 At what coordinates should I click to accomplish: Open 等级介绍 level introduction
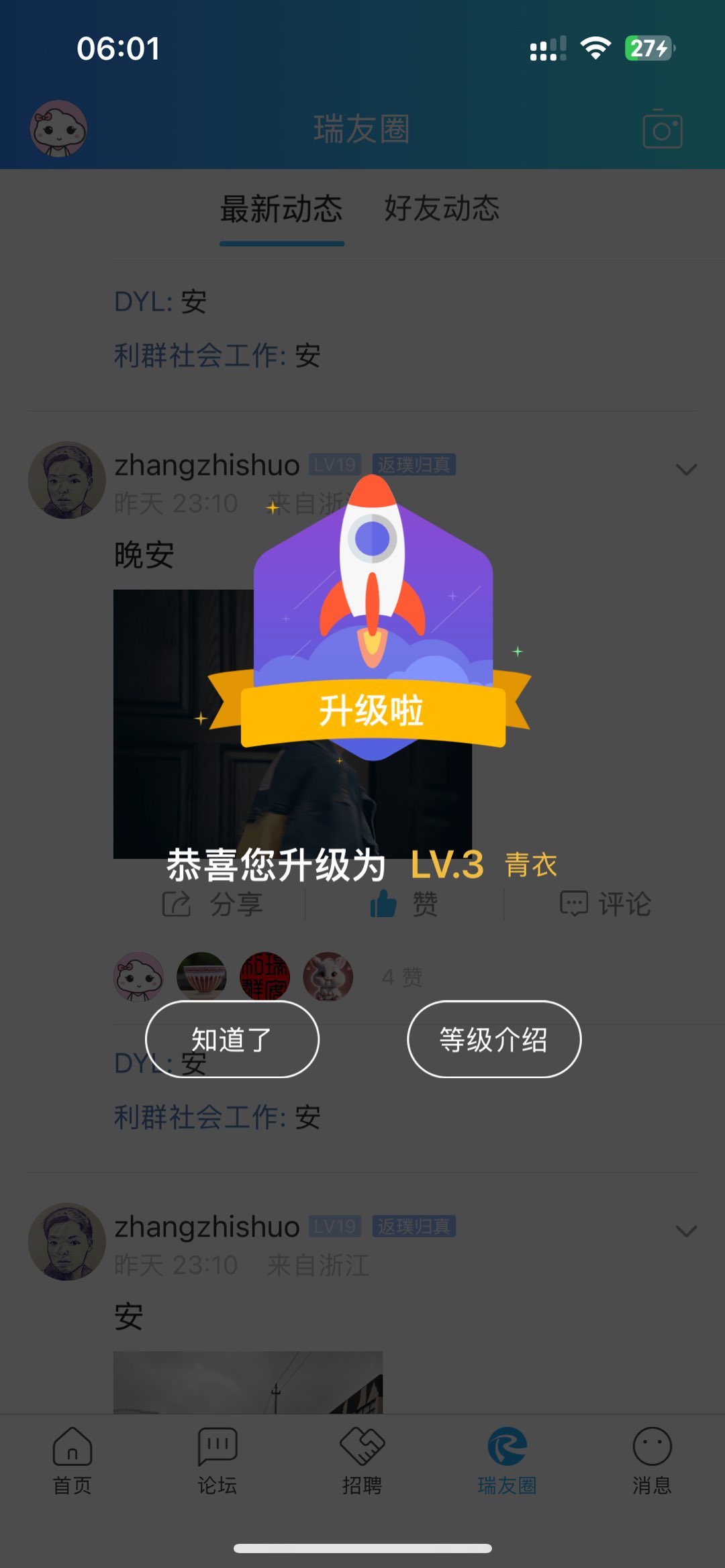pos(493,1039)
